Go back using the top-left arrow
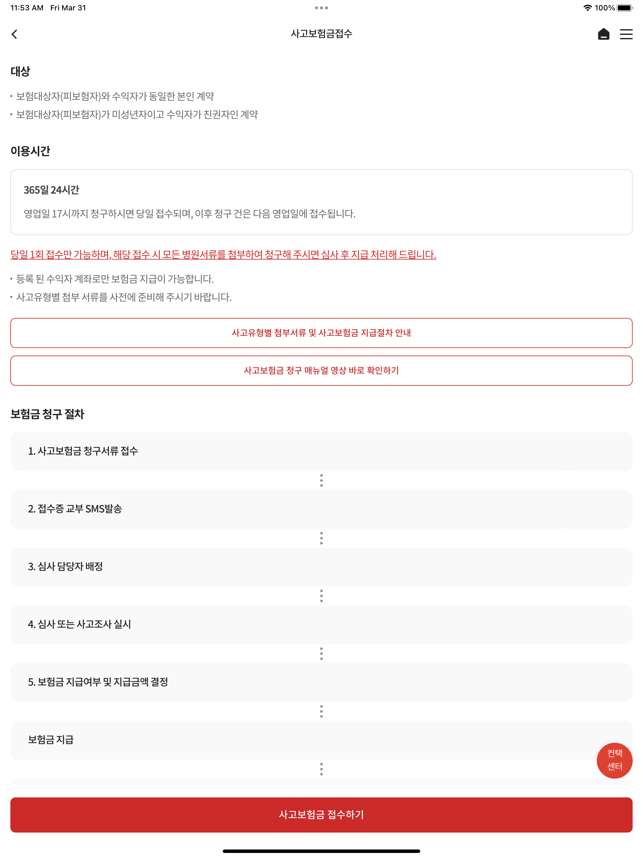 [x=15, y=34]
